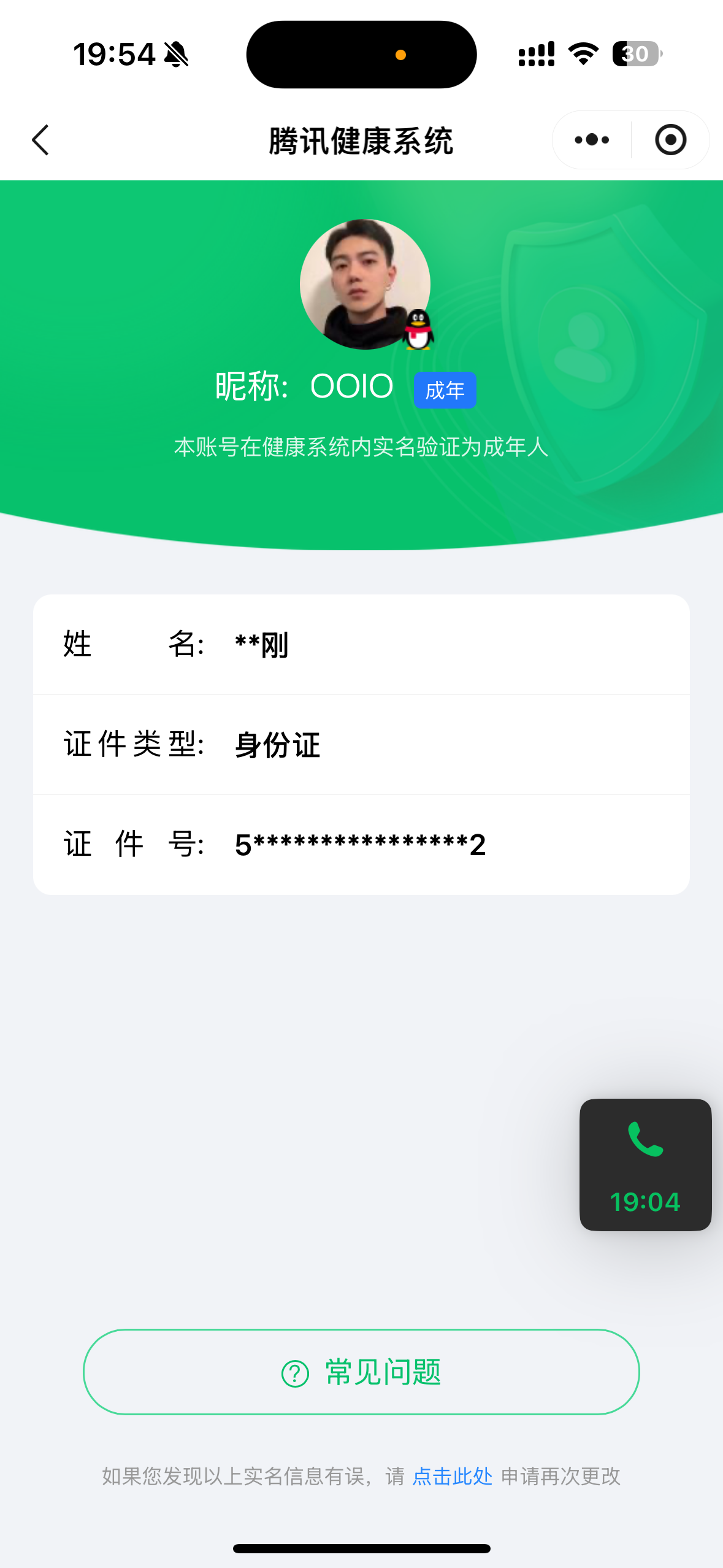
Task: Close the mini program via circle icon
Action: [x=670, y=140]
